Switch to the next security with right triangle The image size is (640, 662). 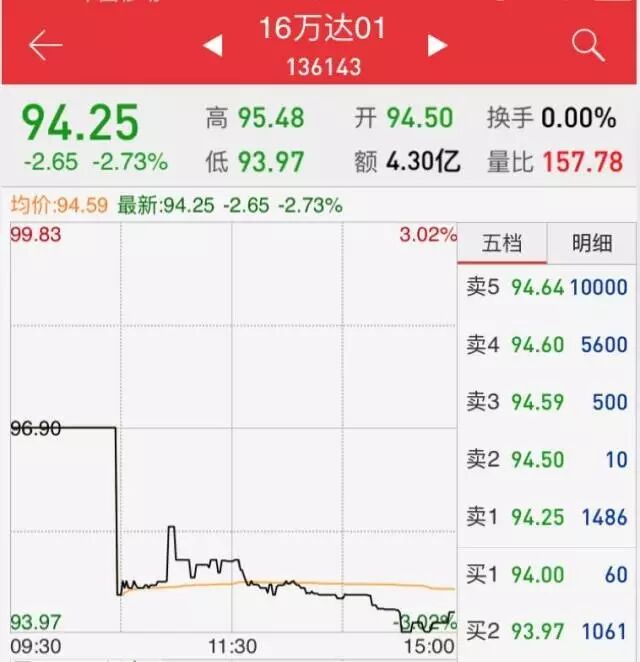[437, 45]
